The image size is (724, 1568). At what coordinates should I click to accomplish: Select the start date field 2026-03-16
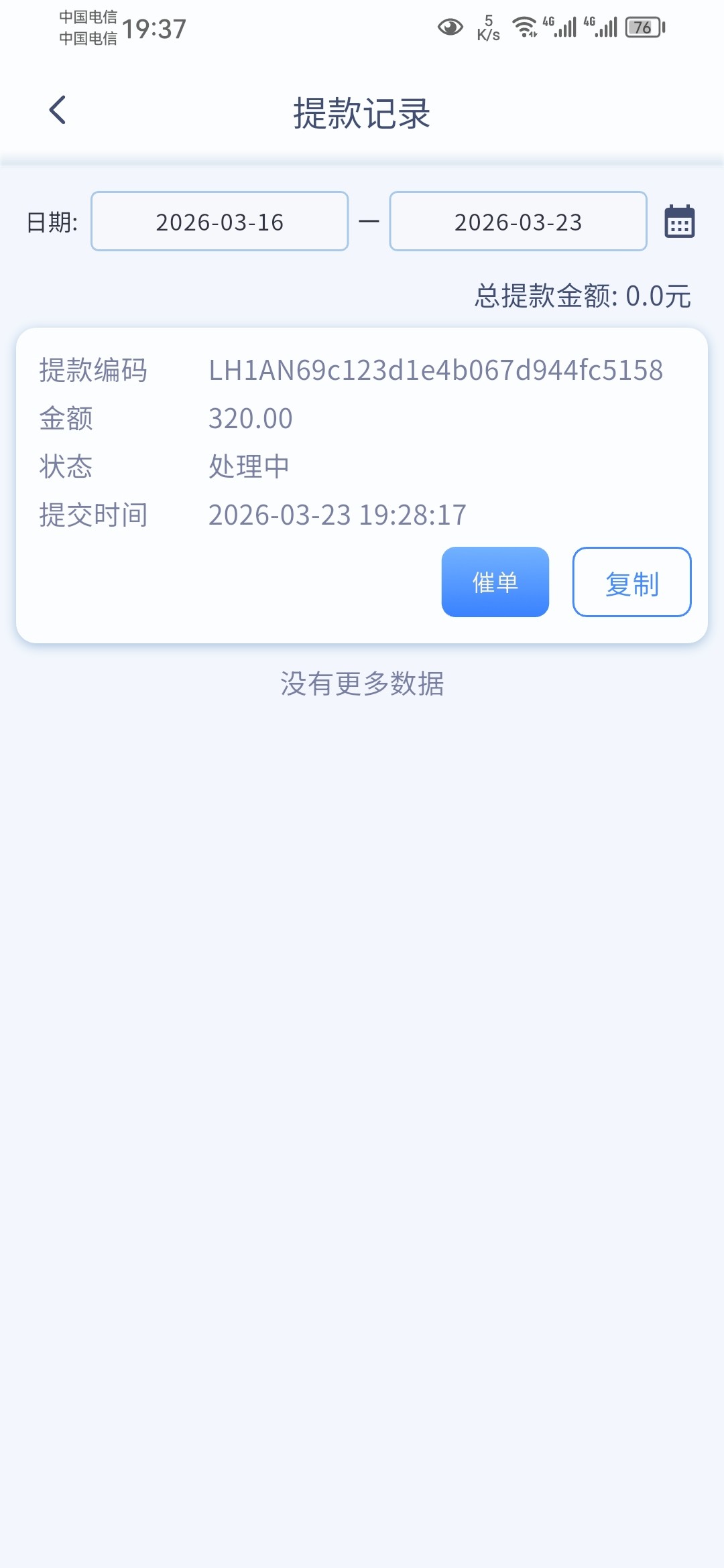coord(219,221)
